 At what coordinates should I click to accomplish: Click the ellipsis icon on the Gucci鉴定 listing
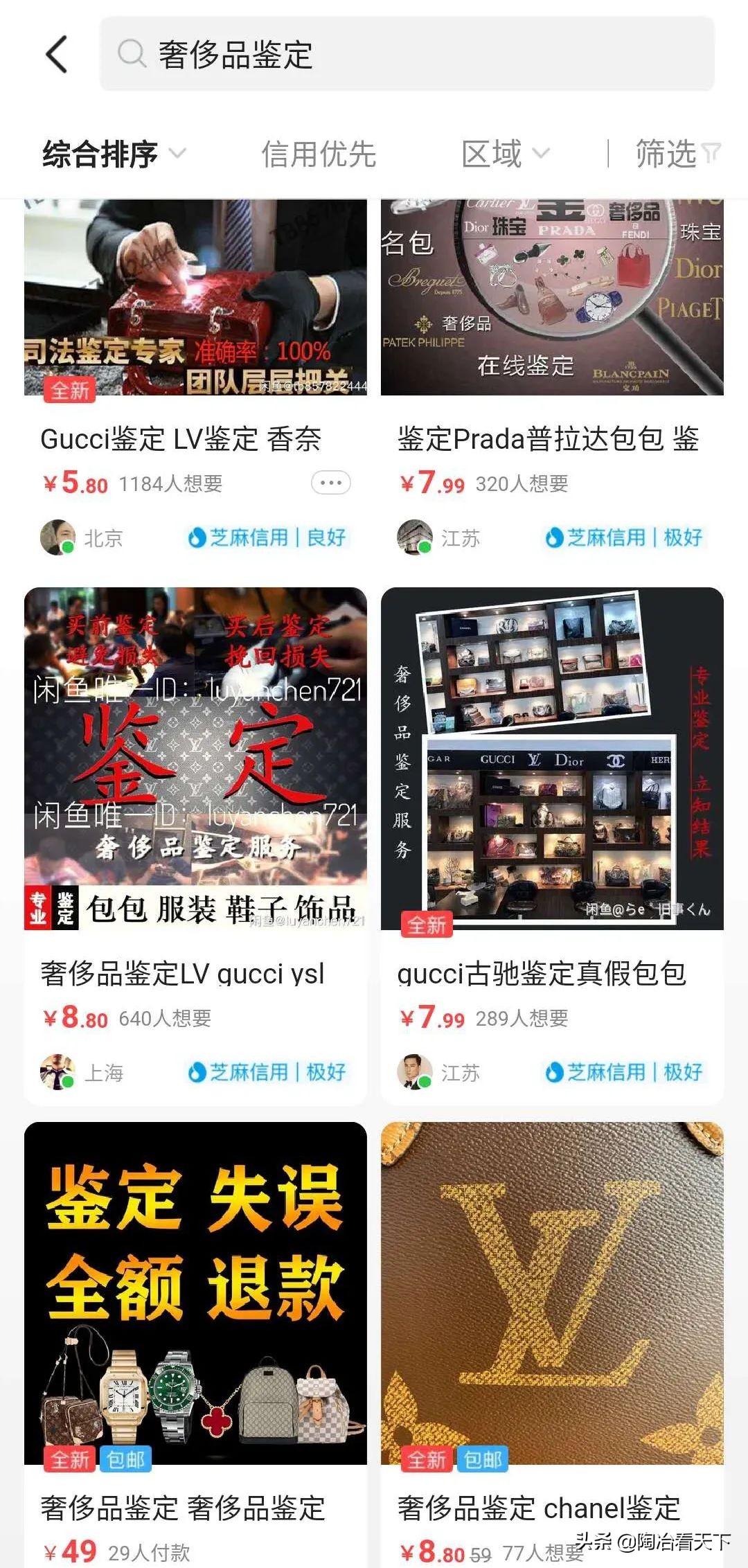click(x=330, y=483)
